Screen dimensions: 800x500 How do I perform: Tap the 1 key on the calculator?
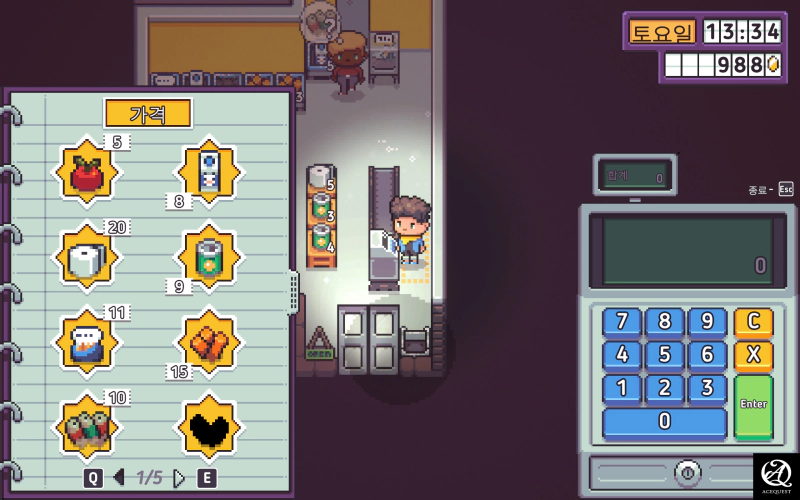click(622, 388)
